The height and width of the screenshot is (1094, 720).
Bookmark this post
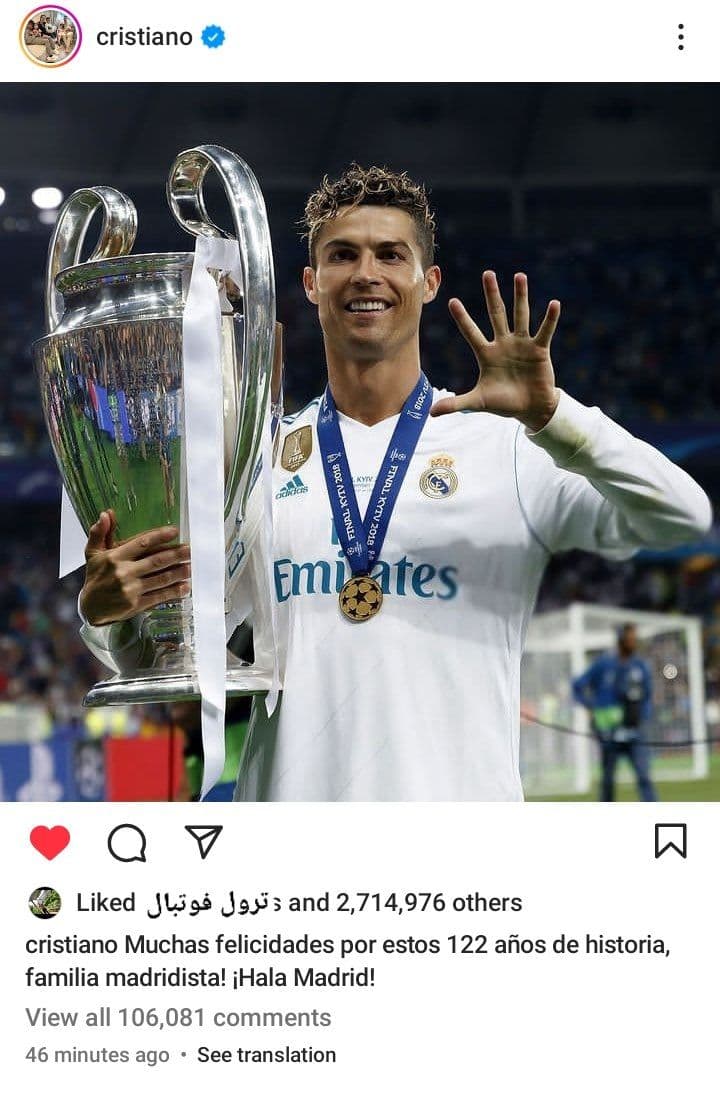[x=670, y=841]
